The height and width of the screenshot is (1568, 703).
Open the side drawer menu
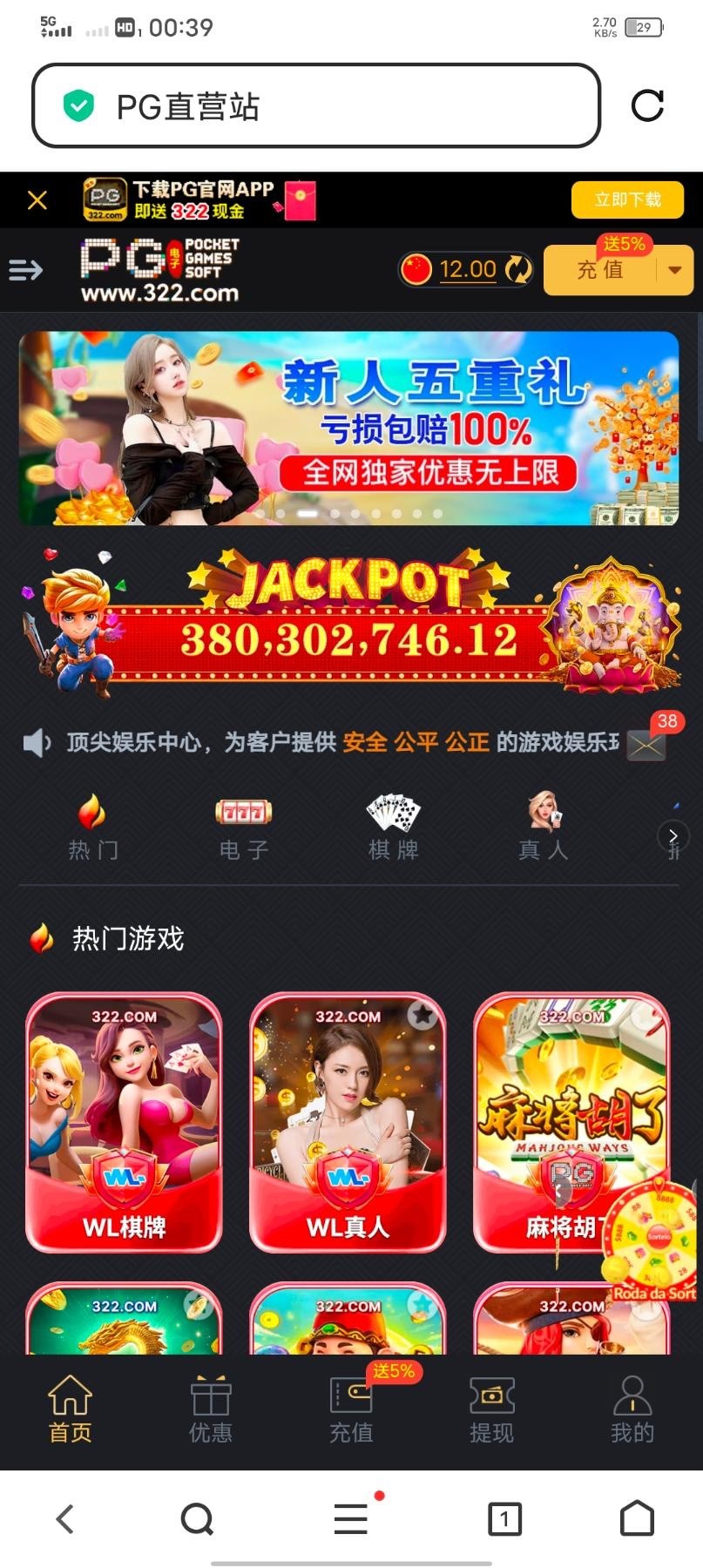pos(26,270)
